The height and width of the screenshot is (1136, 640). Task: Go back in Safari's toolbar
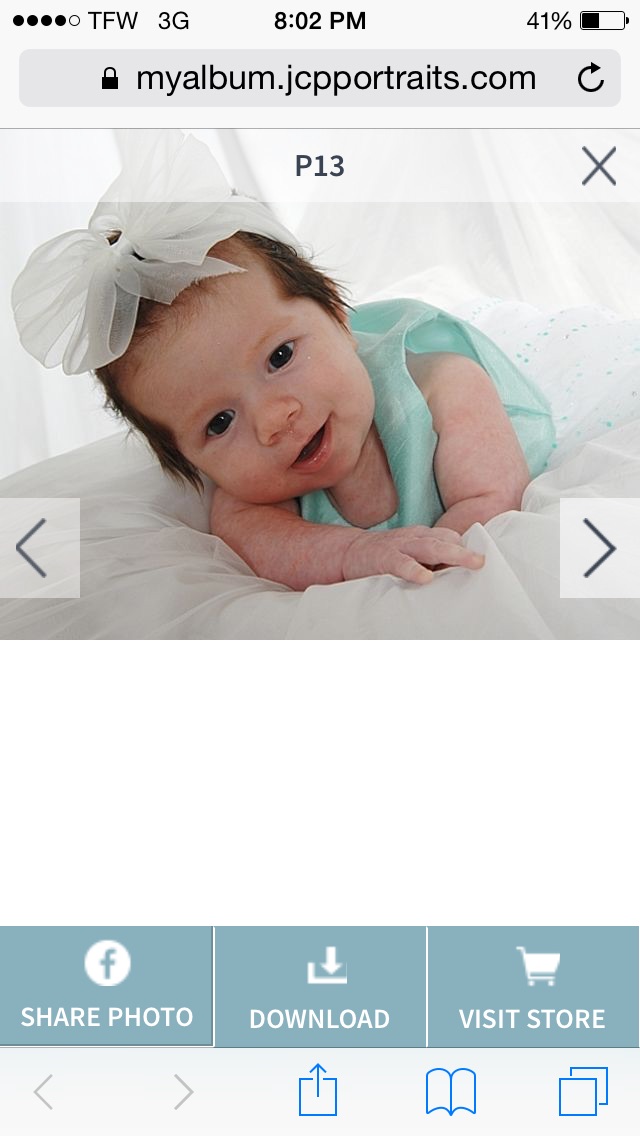click(x=43, y=1092)
